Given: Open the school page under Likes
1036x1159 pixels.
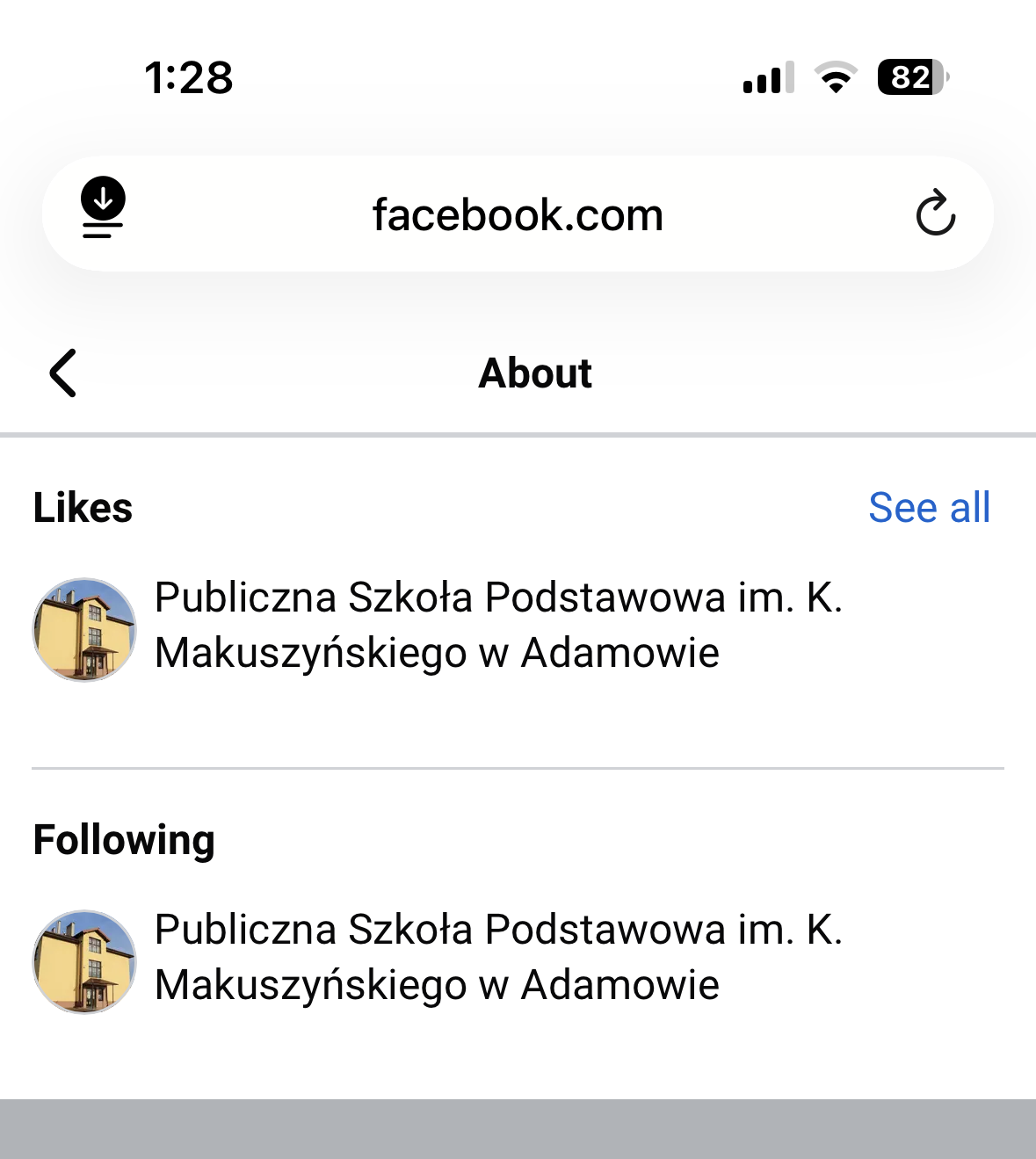Looking at the screenshot, I should [498, 626].
